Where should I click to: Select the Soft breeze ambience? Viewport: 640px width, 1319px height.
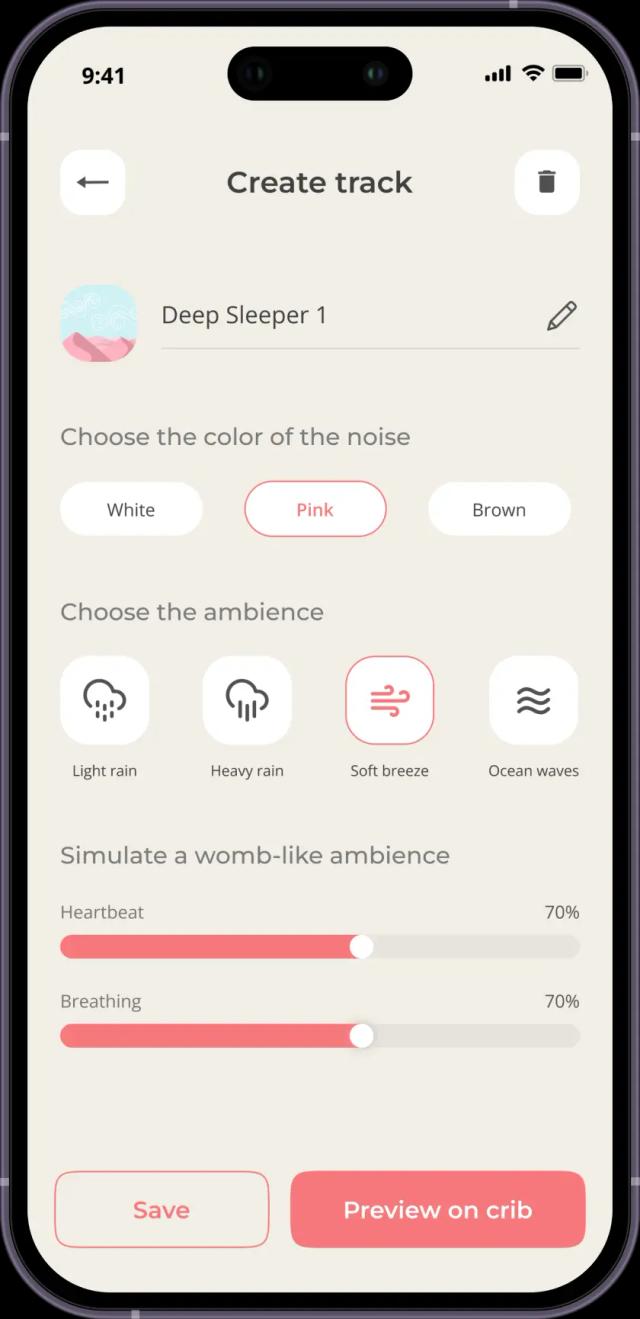coord(390,700)
